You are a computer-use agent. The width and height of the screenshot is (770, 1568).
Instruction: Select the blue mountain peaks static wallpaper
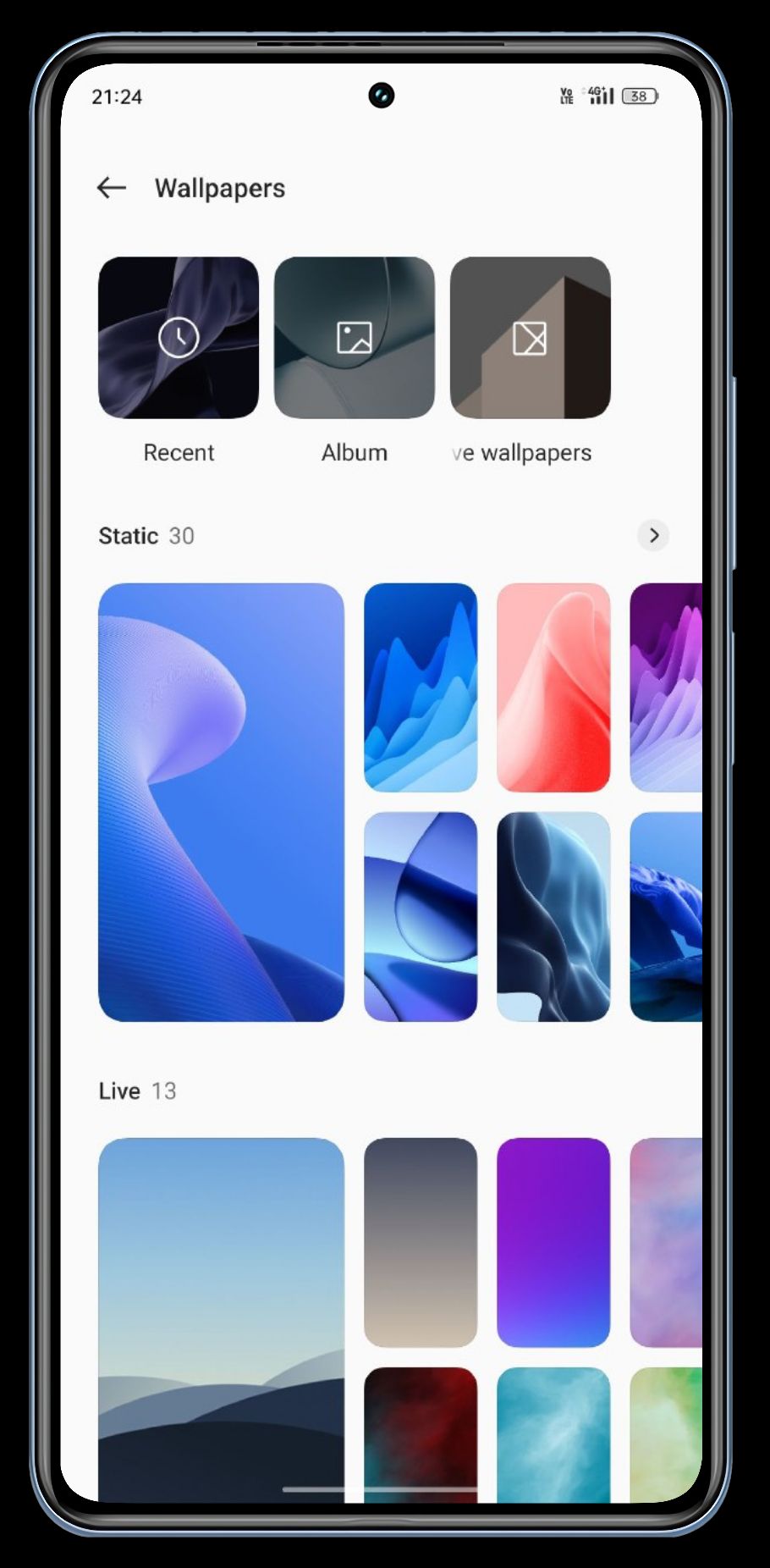point(421,687)
